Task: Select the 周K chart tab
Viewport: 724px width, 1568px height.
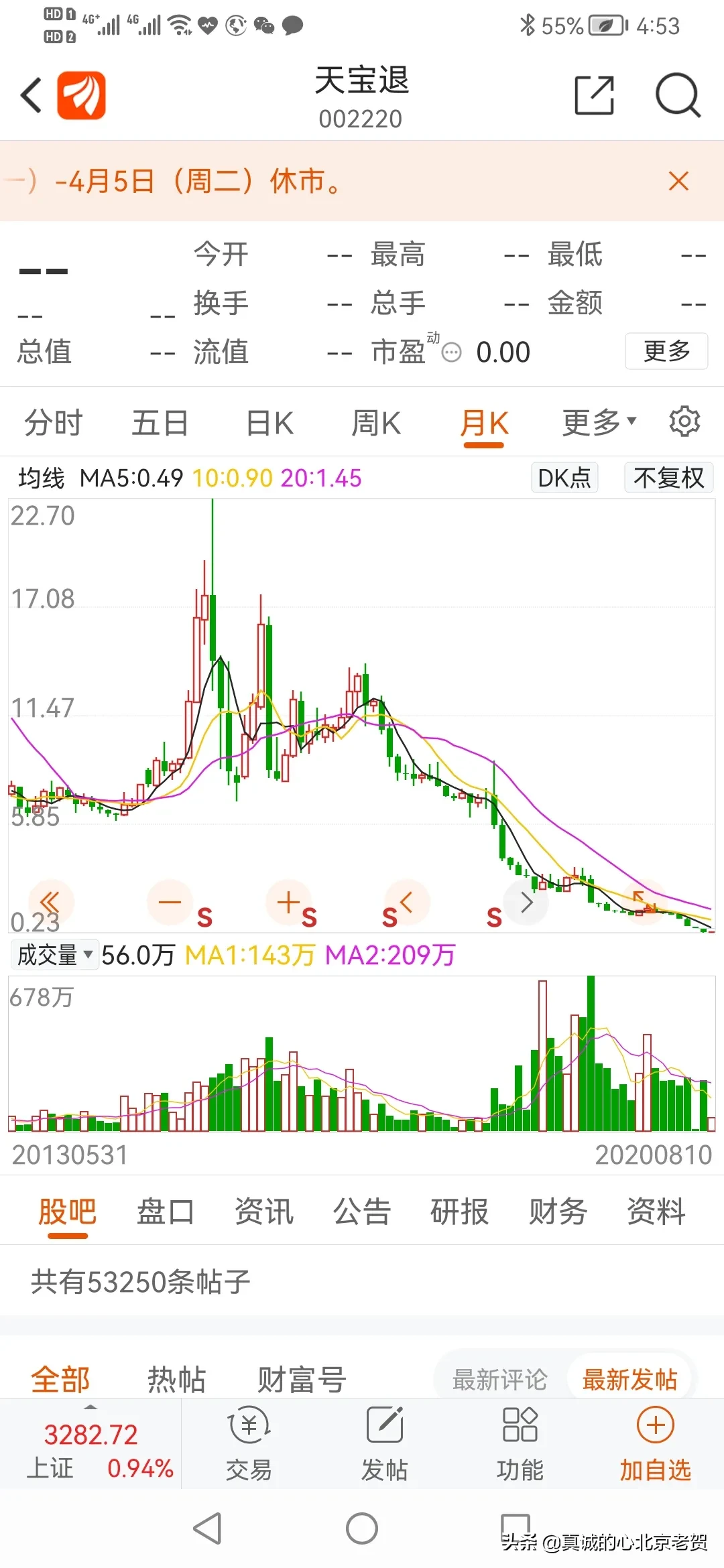Action: [376, 423]
